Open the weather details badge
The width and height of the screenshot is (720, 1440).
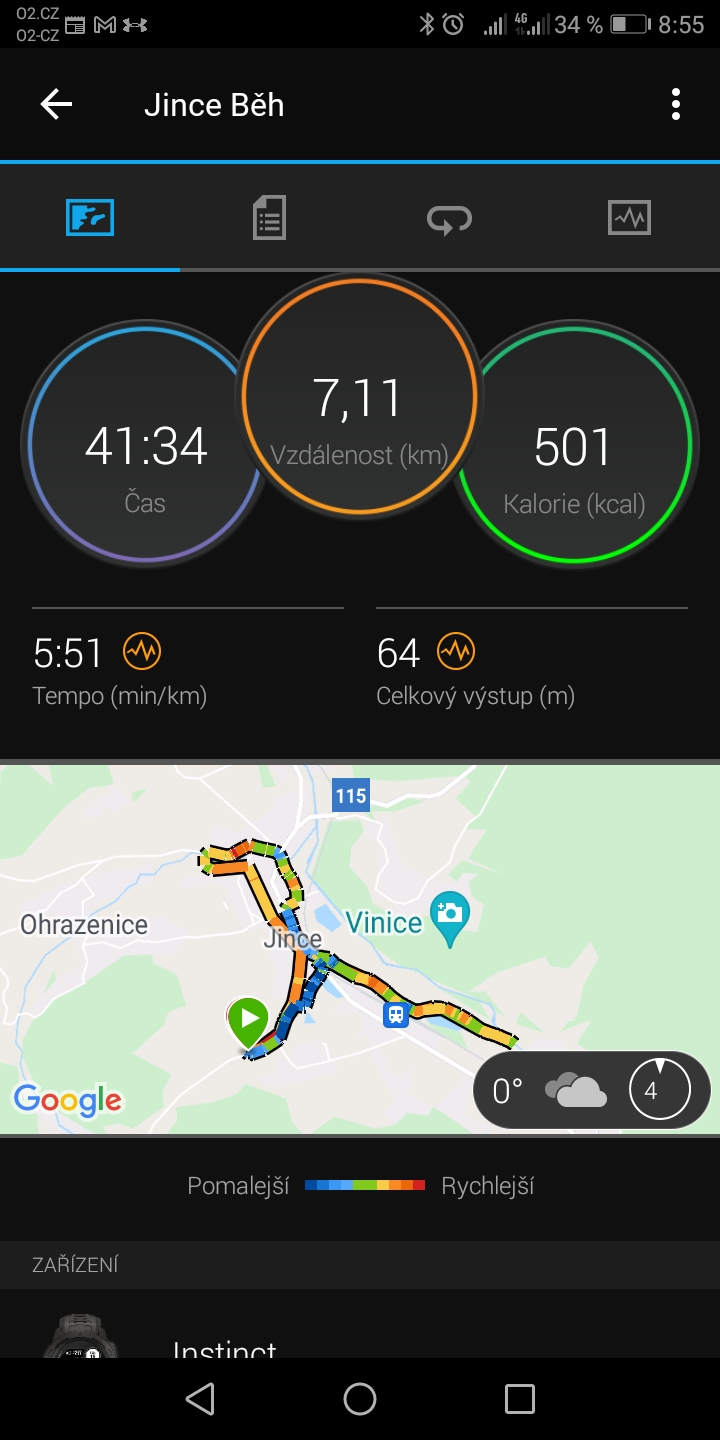(x=592, y=1090)
